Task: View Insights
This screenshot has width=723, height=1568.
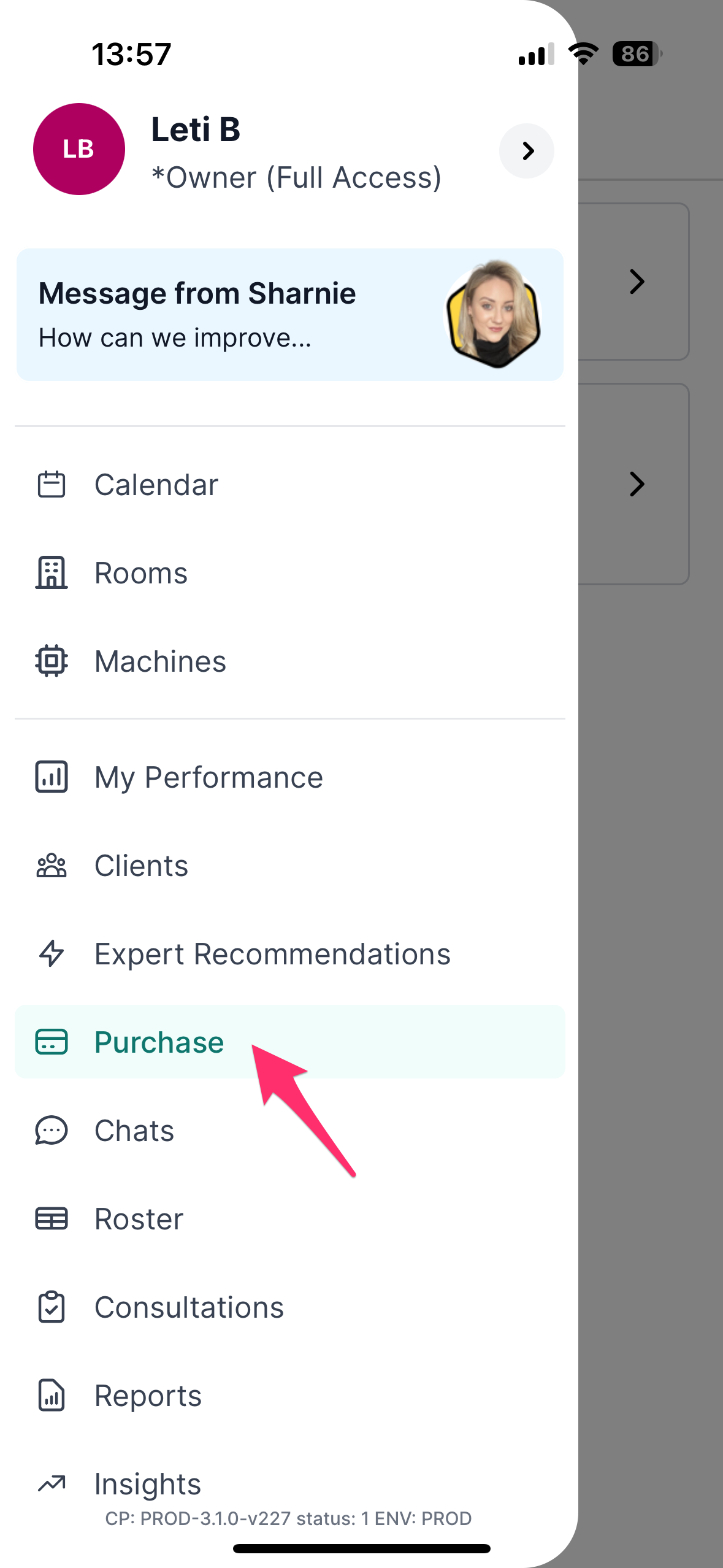Action: [x=289, y=1484]
